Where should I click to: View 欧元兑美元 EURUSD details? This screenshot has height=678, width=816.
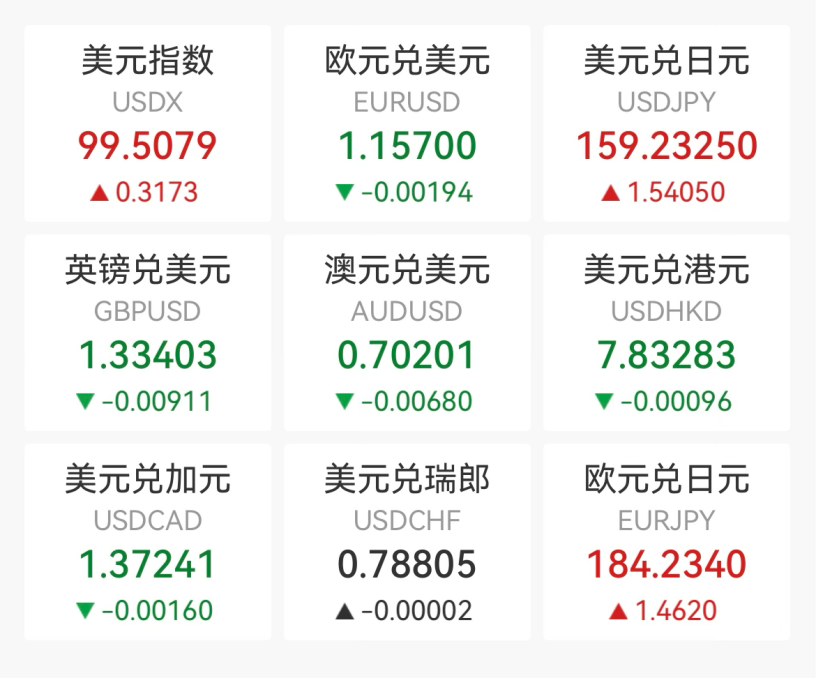pyautogui.click(x=407, y=123)
